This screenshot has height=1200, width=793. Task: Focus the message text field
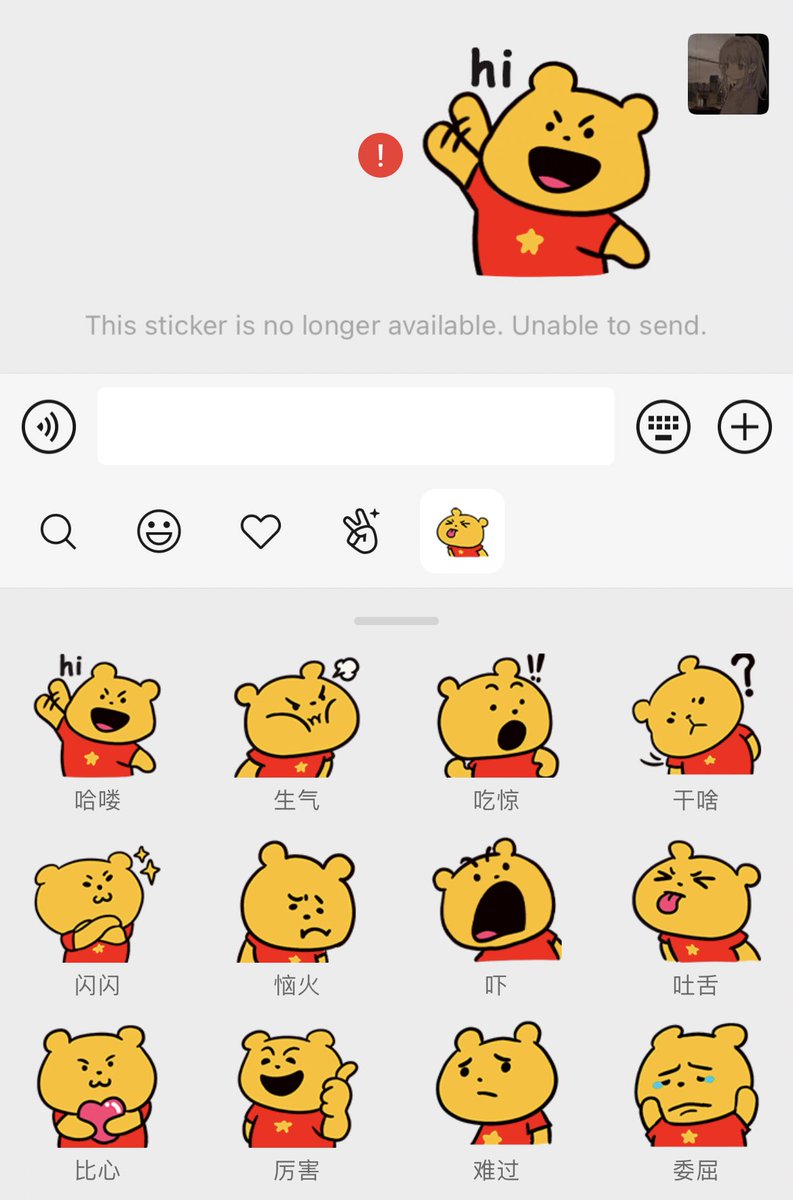click(x=355, y=426)
